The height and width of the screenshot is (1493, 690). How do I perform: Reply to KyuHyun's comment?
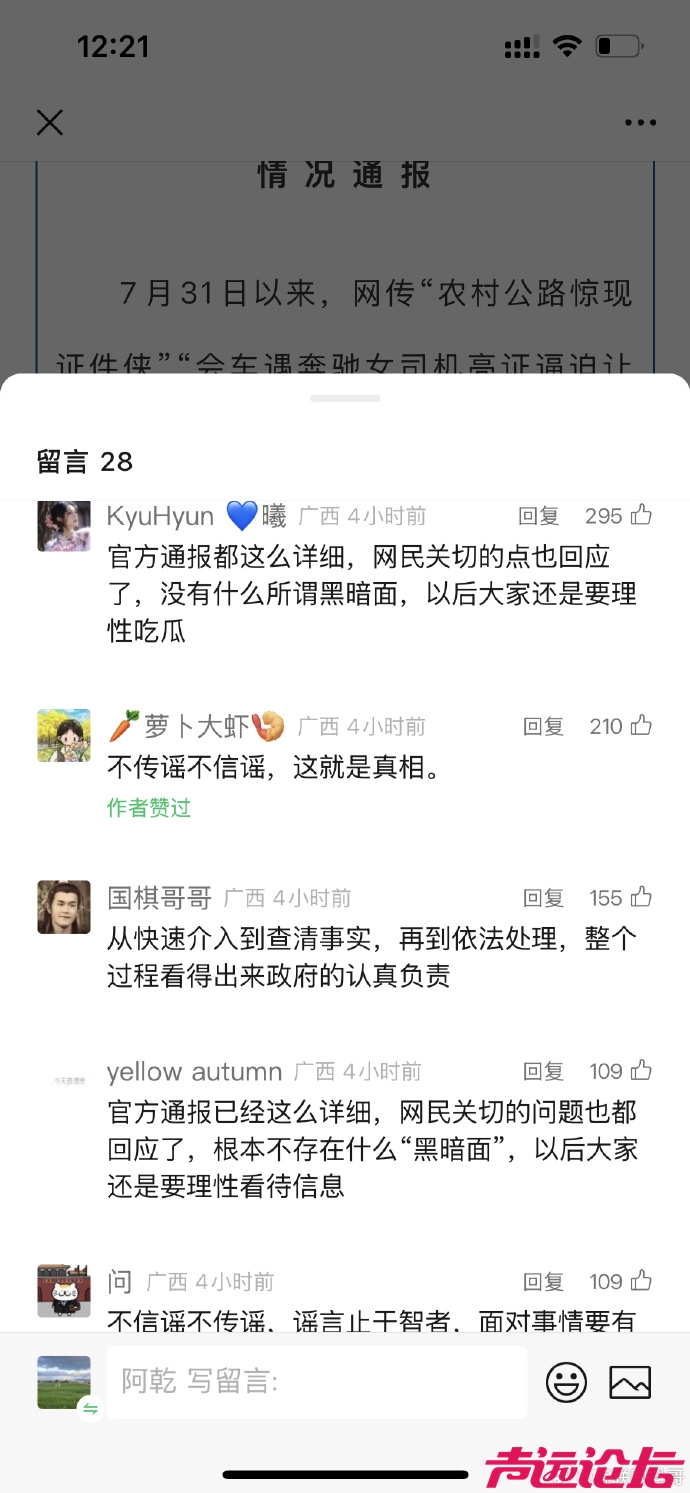(x=539, y=516)
